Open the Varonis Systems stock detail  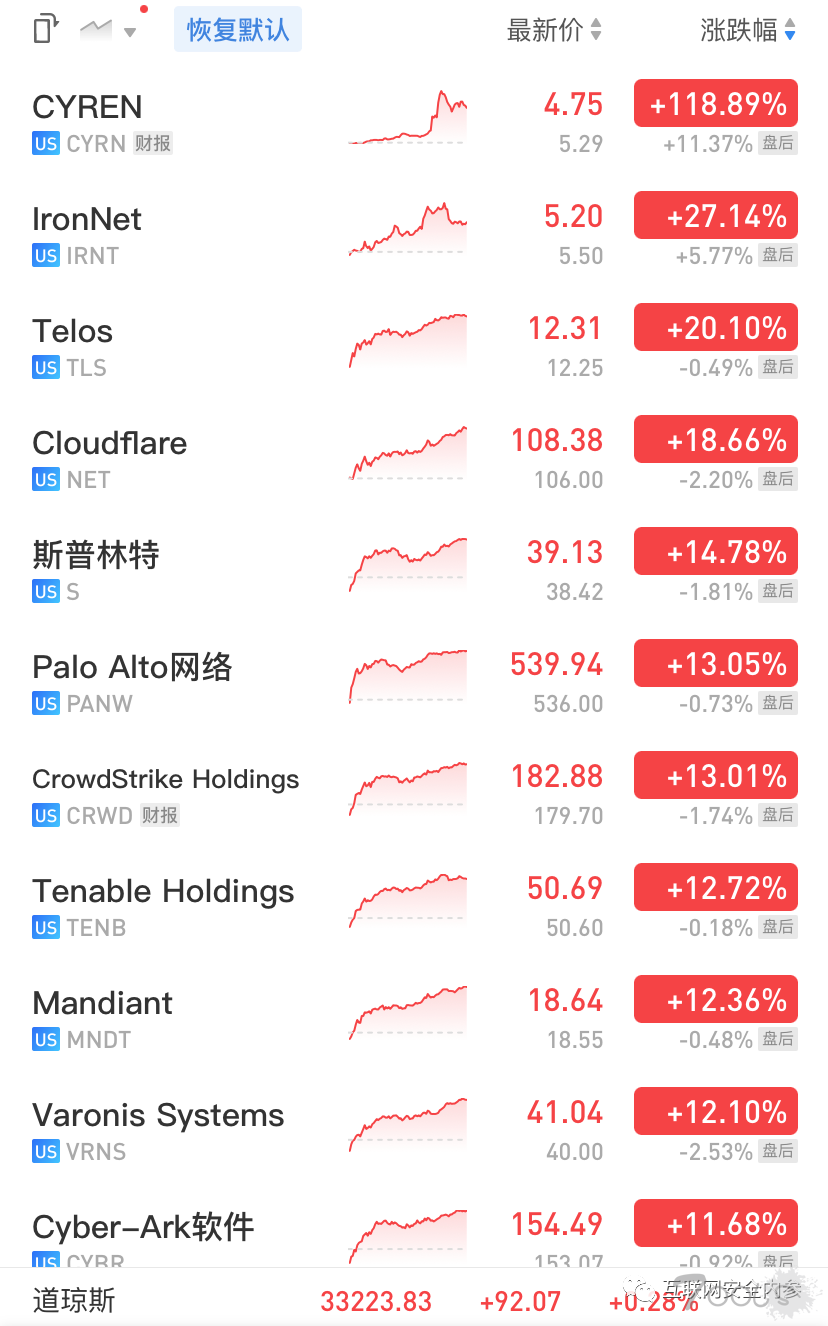tap(158, 1115)
